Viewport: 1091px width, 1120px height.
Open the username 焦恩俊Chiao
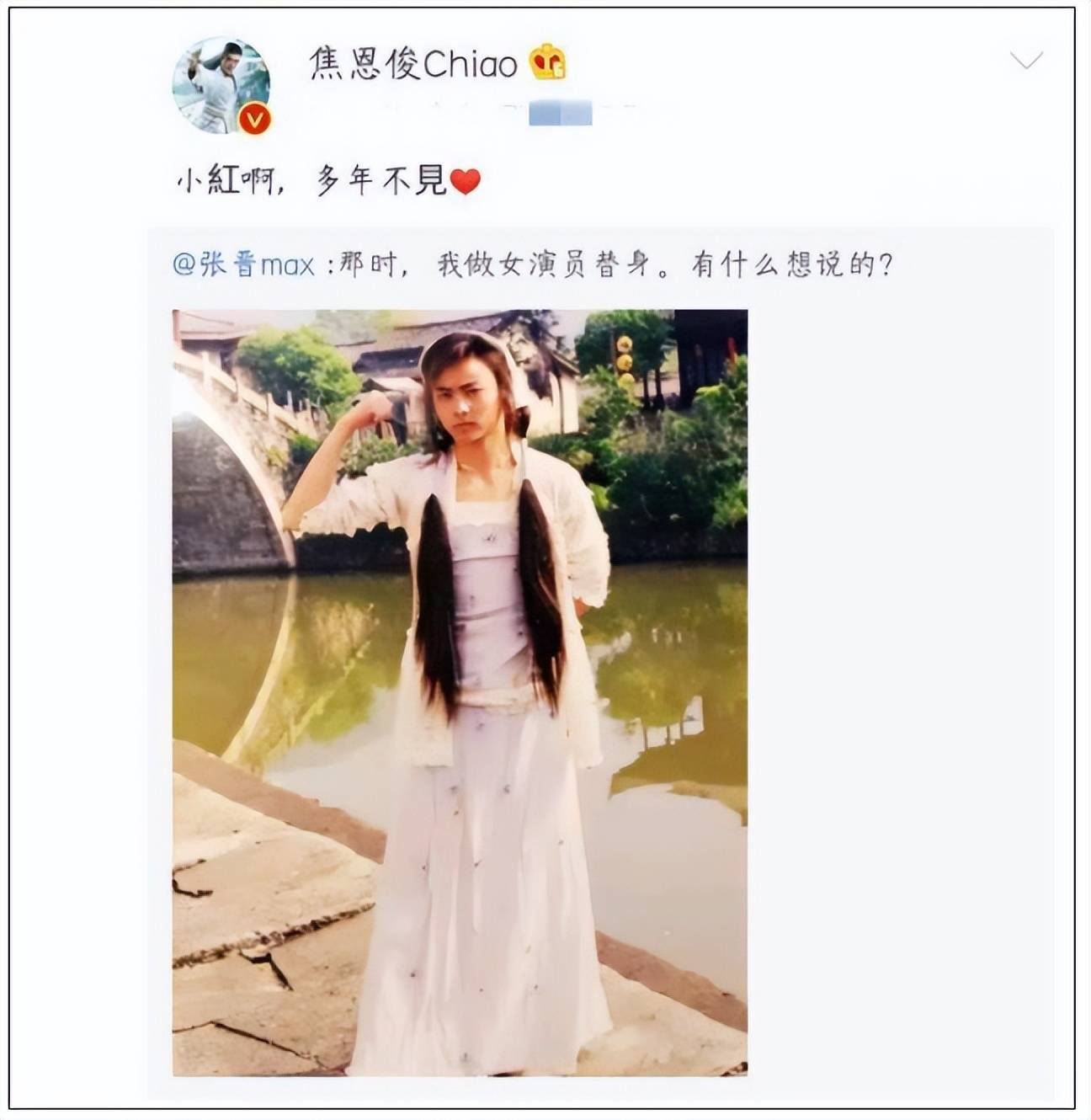pyautogui.click(x=412, y=64)
